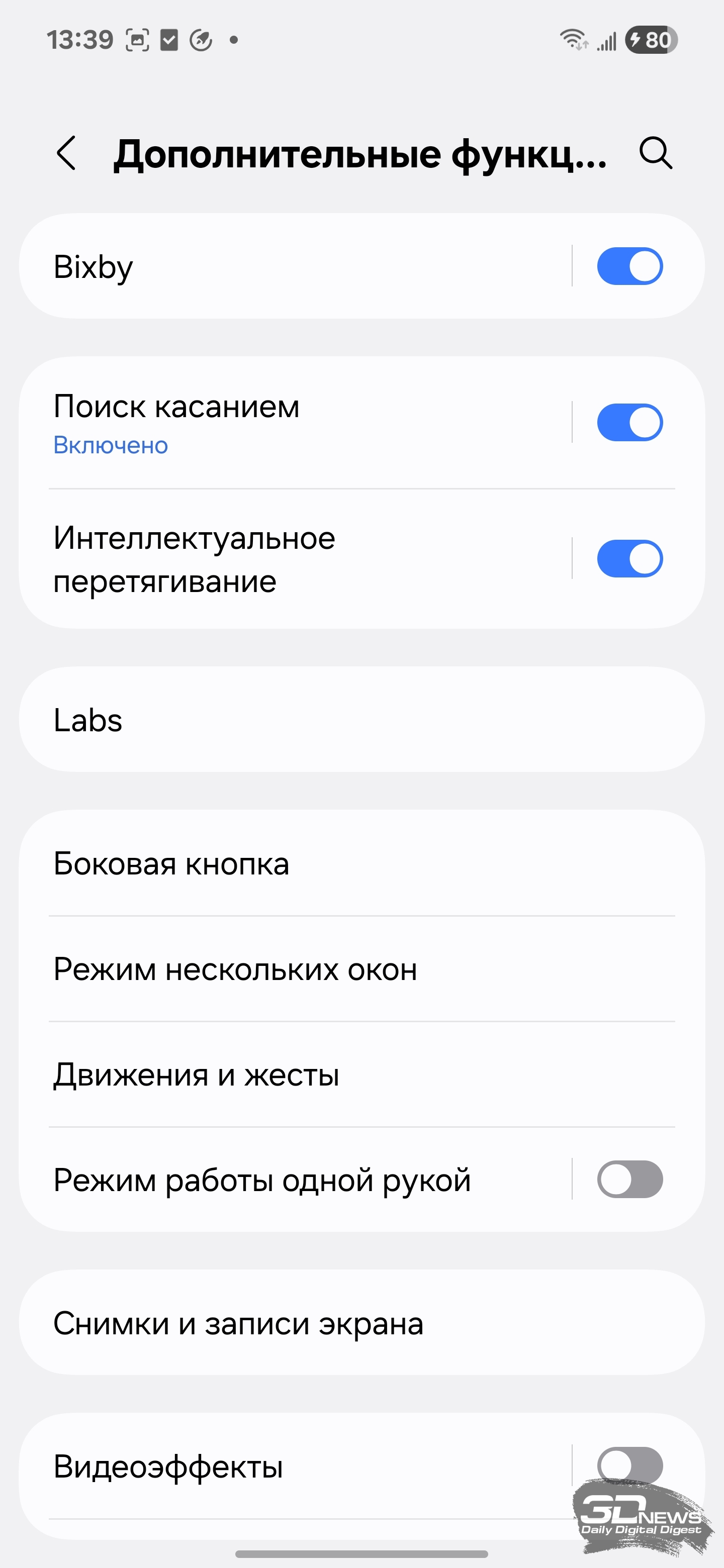724x1568 pixels.
Task: Turn off the Bixby switch
Action: point(629,266)
